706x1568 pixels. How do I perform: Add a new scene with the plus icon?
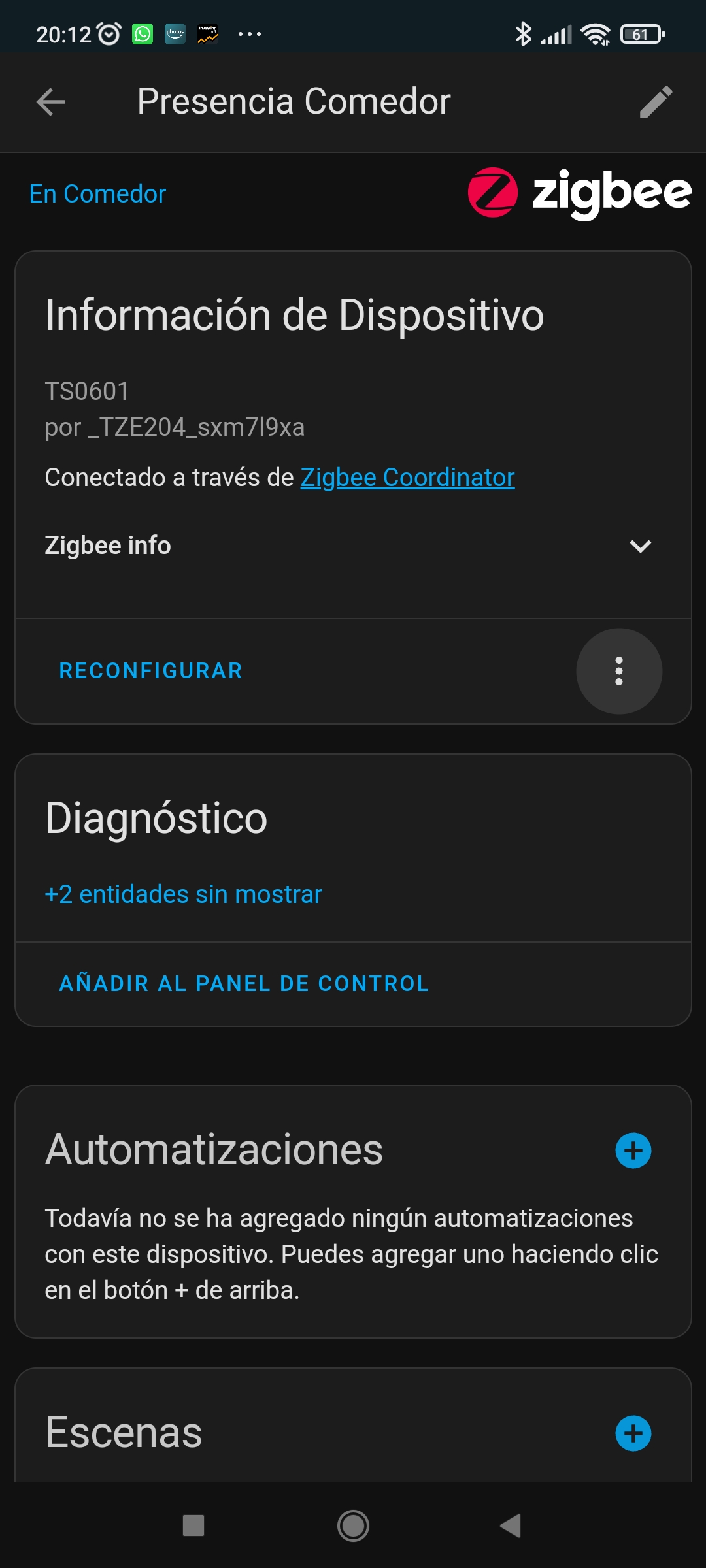(x=632, y=1433)
